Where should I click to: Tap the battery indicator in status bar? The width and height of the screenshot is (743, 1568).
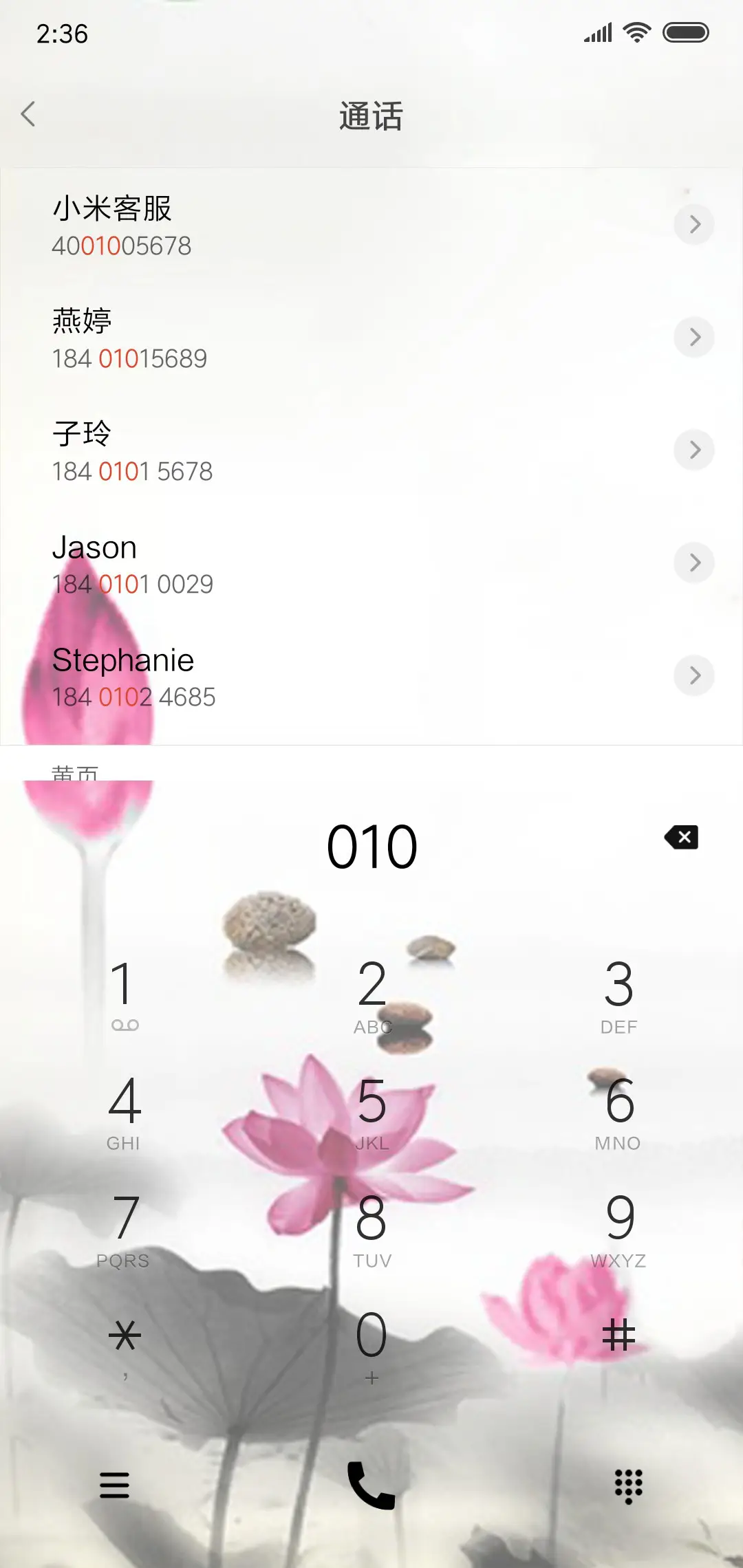686,31
